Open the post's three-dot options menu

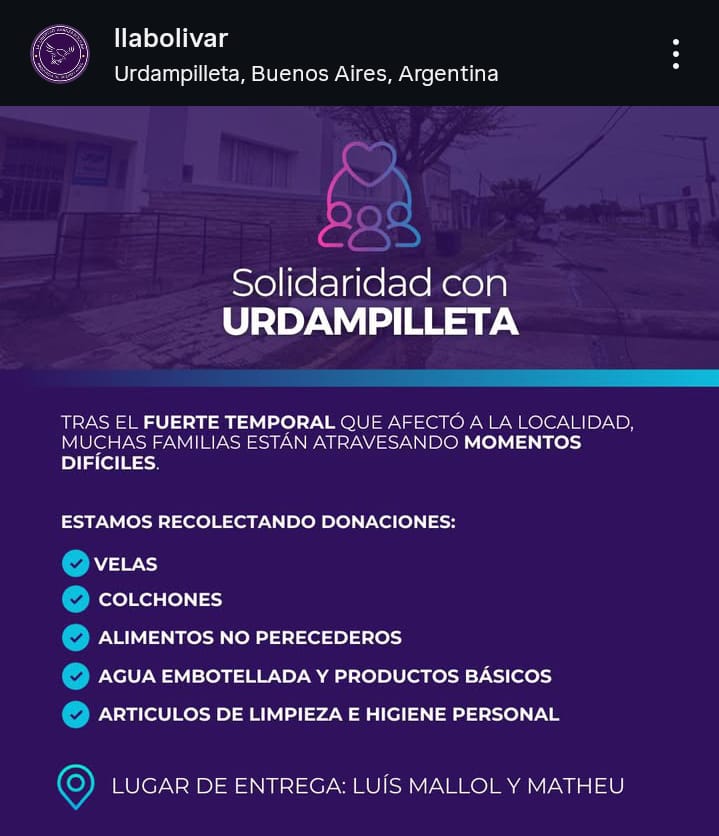[676, 54]
